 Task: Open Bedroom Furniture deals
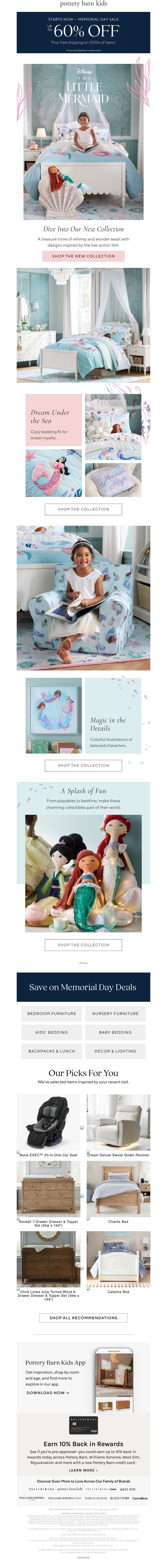click(x=52, y=1013)
